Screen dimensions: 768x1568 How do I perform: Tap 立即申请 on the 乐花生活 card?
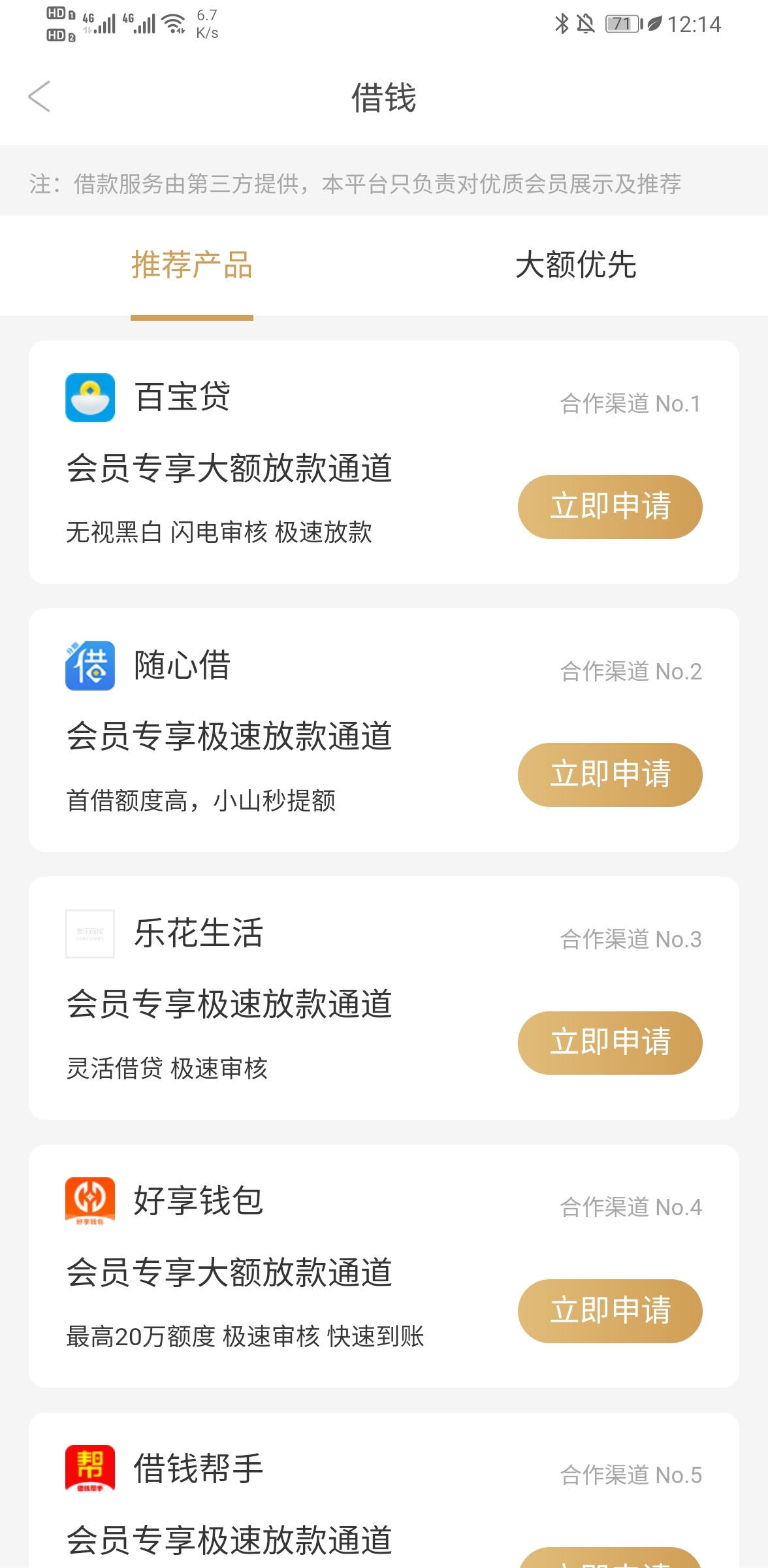(x=610, y=1043)
